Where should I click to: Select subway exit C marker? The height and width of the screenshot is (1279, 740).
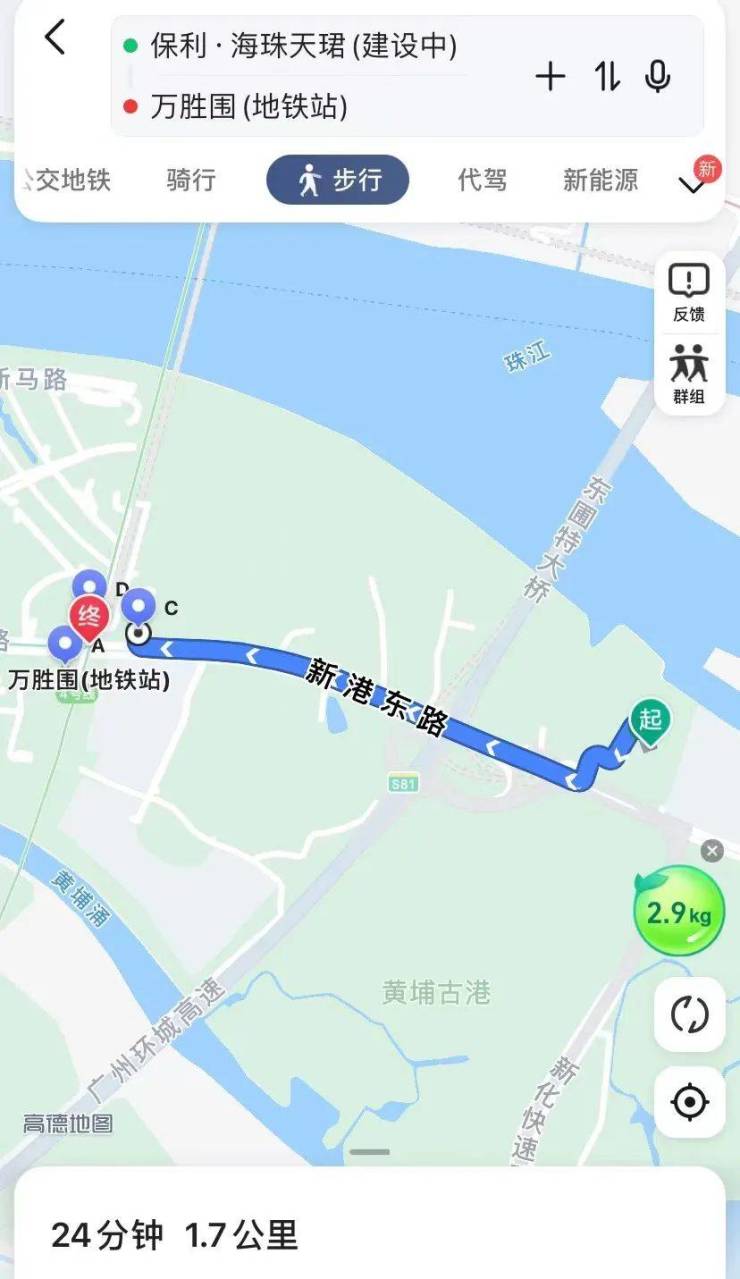[139, 603]
